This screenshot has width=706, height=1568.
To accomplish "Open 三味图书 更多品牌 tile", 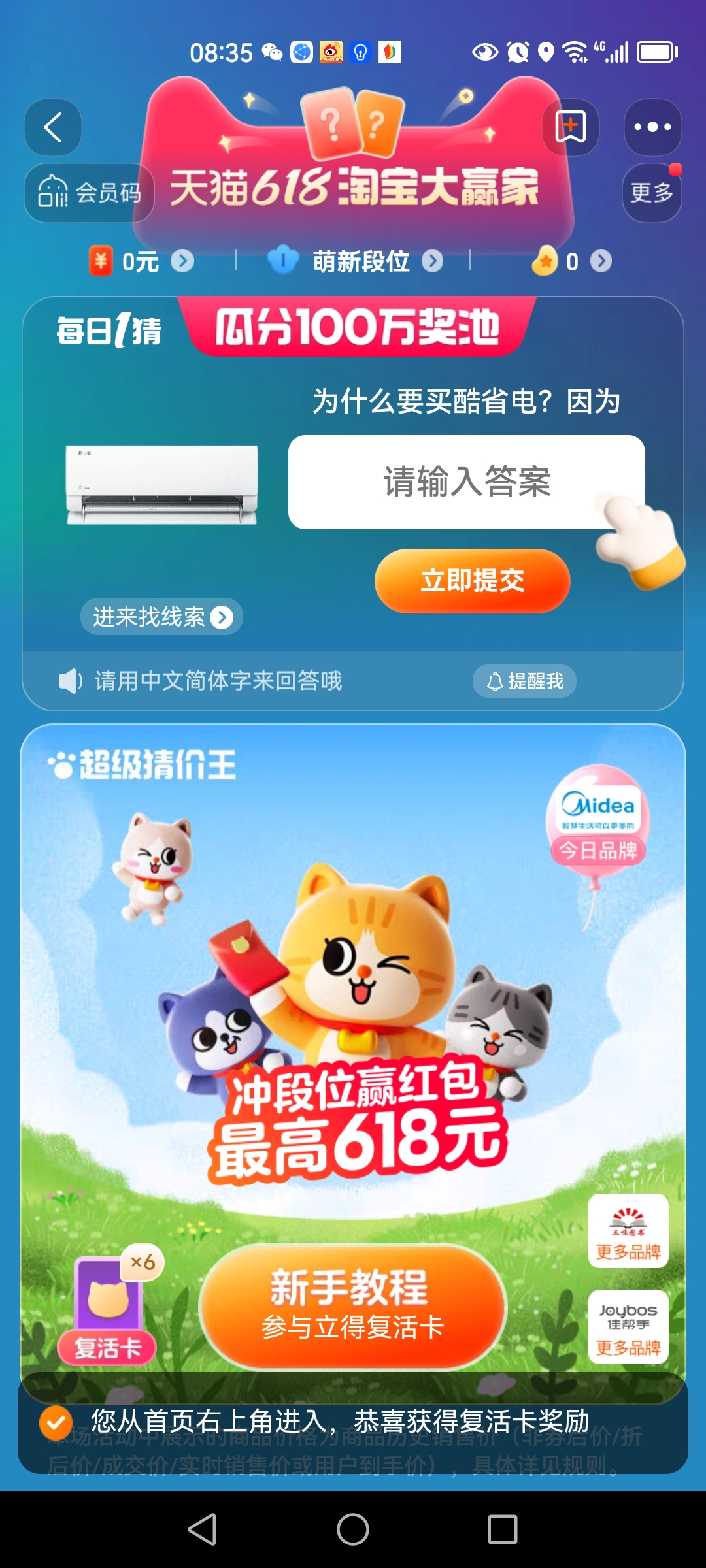I will click(x=628, y=1232).
